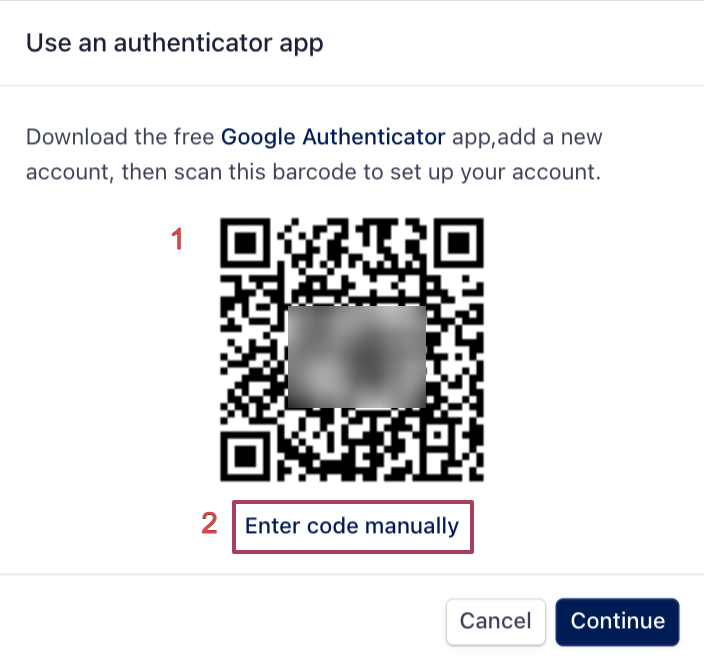Continue to the next step

[x=617, y=621]
